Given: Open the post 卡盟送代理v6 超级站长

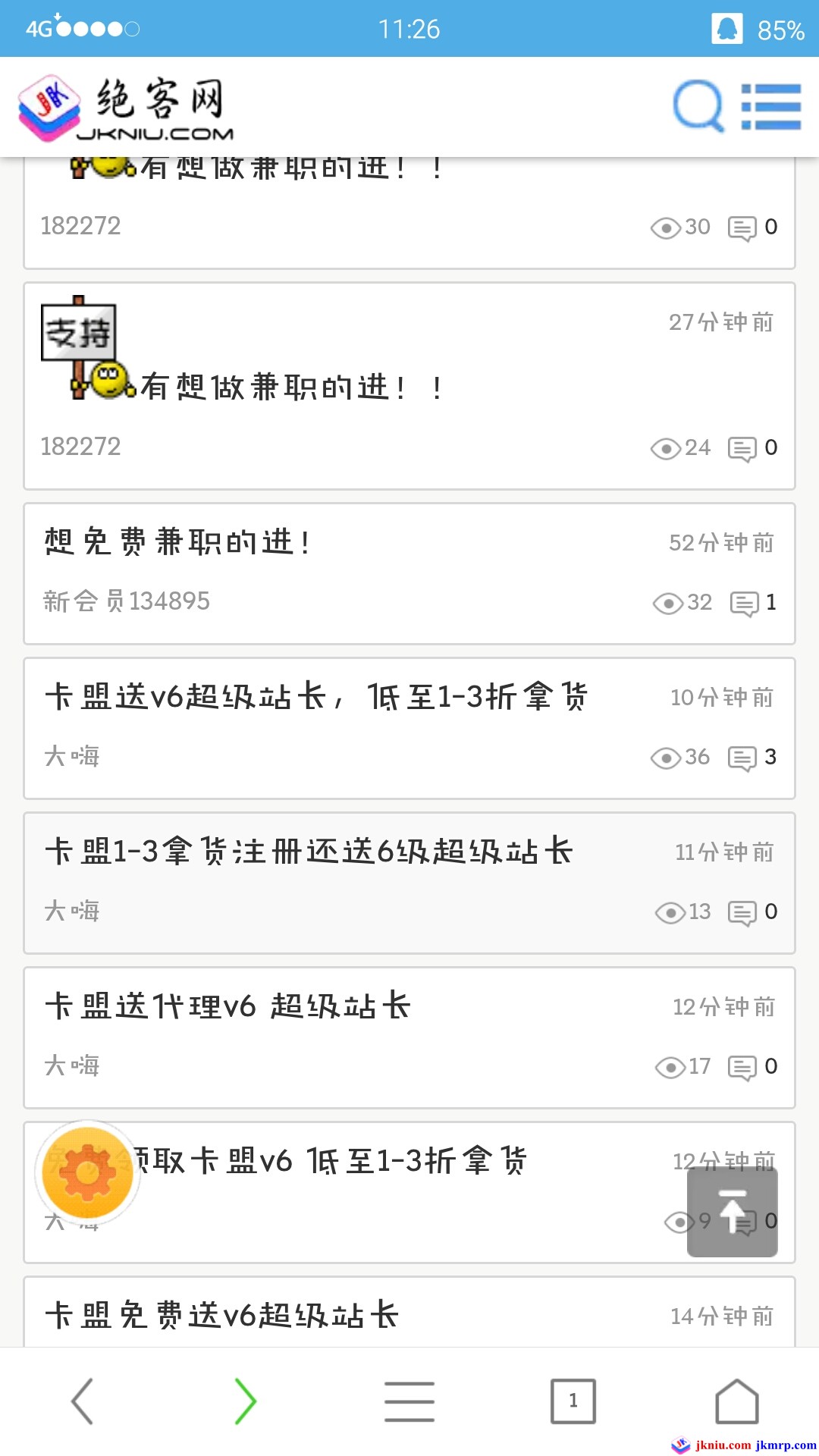Looking at the screenshot, I should coord(227,1006).
